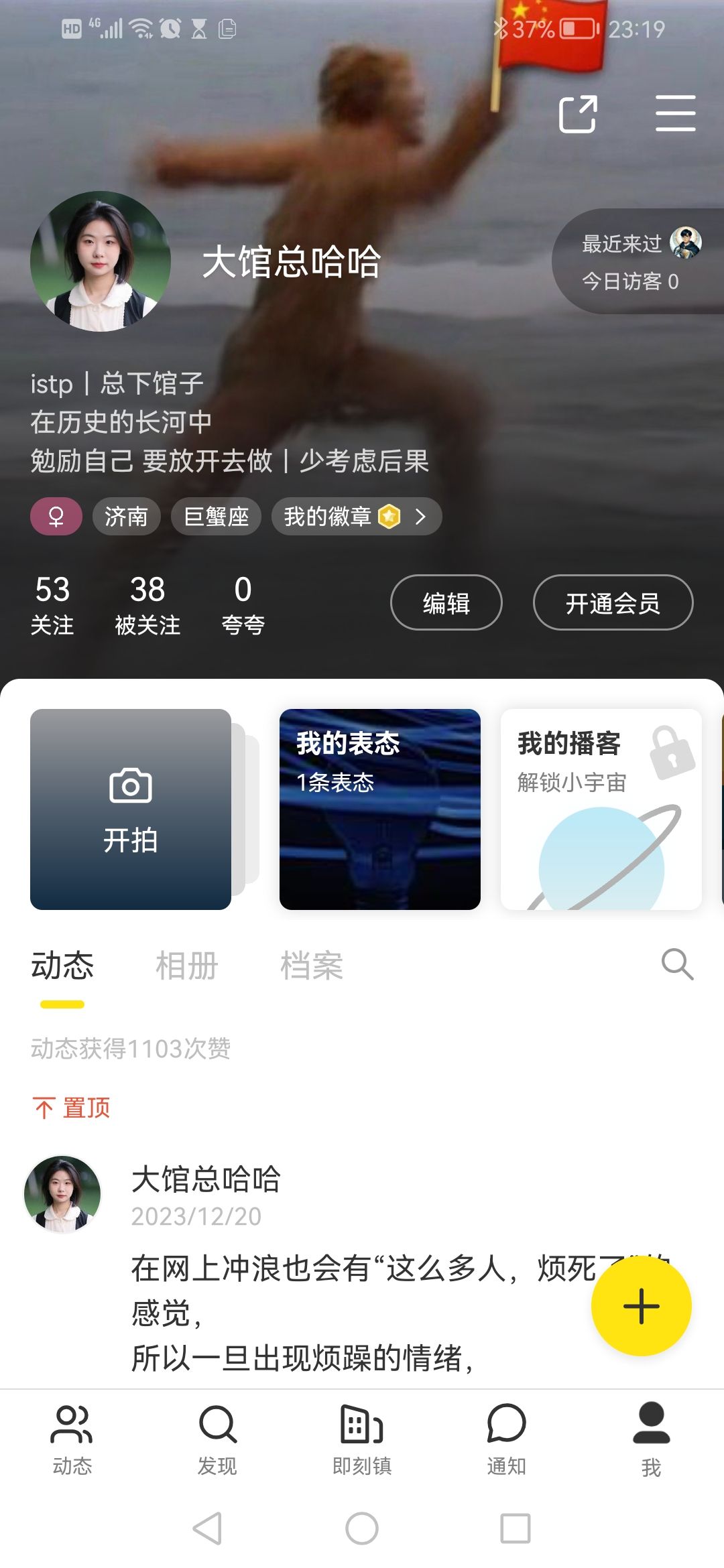
Task: View the 53 关注 following list
Action: click(x=52, y=604)
